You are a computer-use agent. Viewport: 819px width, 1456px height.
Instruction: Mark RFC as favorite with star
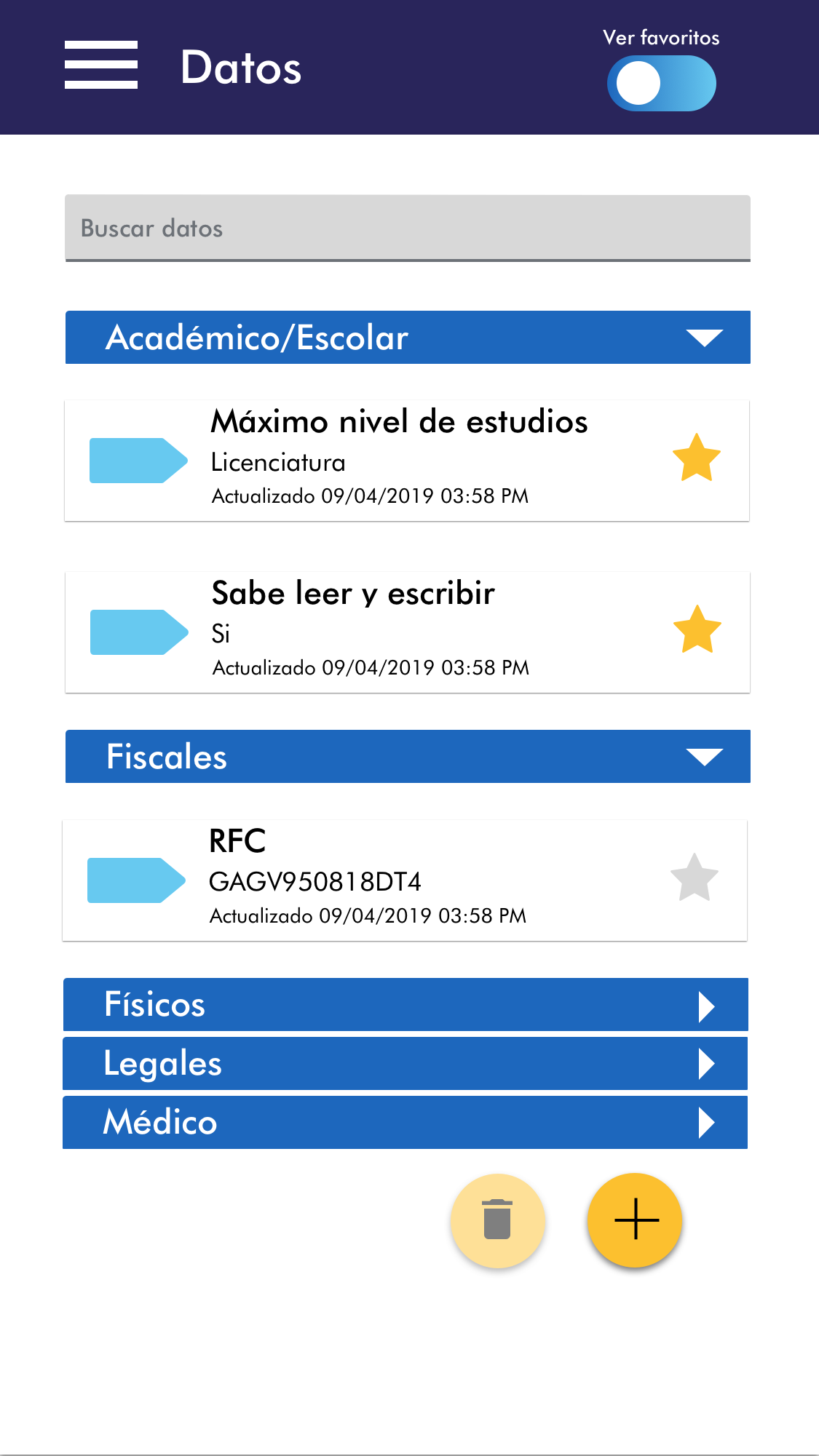[694, 878]
